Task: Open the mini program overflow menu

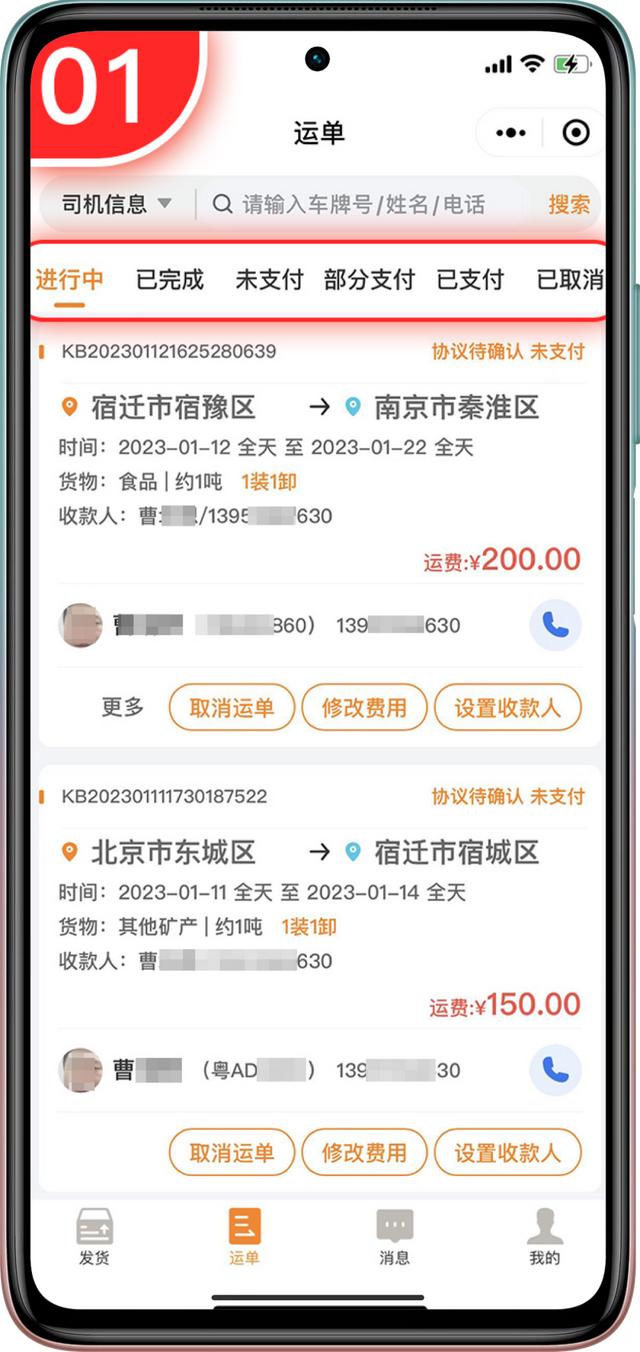Action: click(x=511, y=133)
